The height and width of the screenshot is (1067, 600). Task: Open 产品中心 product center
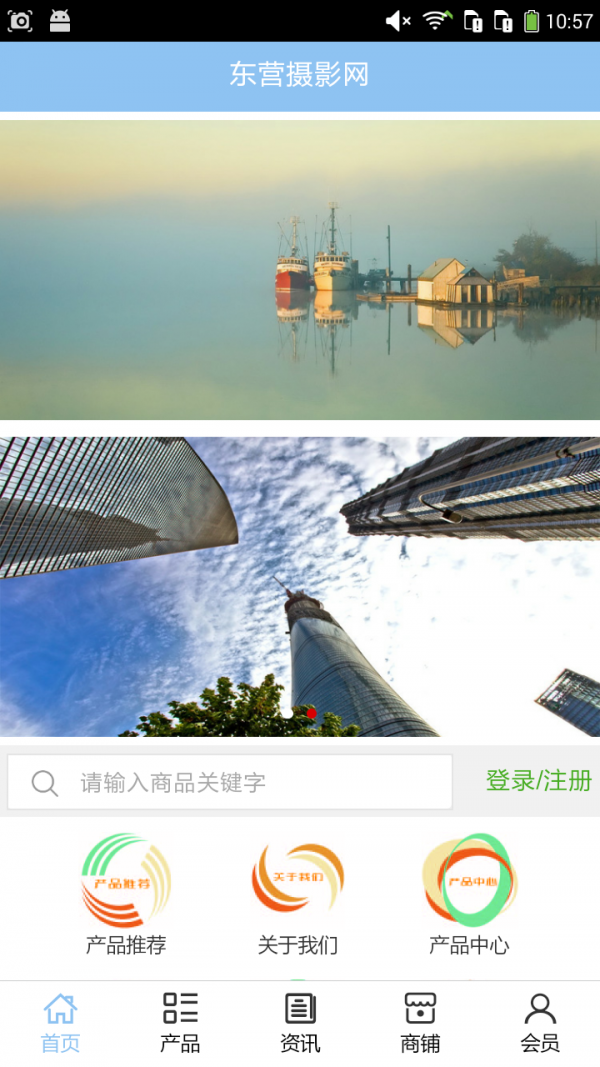469,893
